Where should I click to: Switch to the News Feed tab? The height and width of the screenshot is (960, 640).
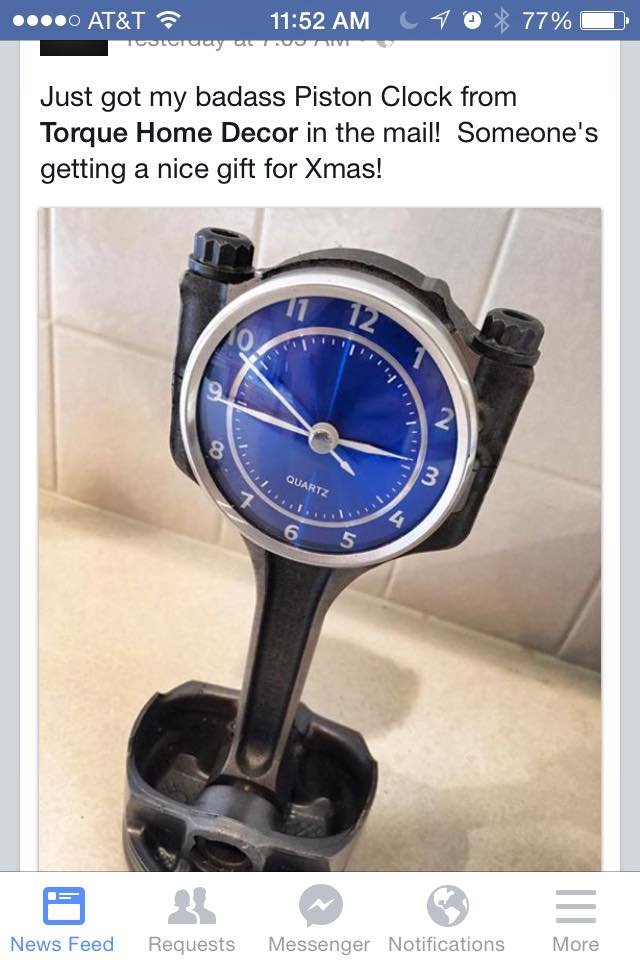pyautogui.click(x=62, y=919)
